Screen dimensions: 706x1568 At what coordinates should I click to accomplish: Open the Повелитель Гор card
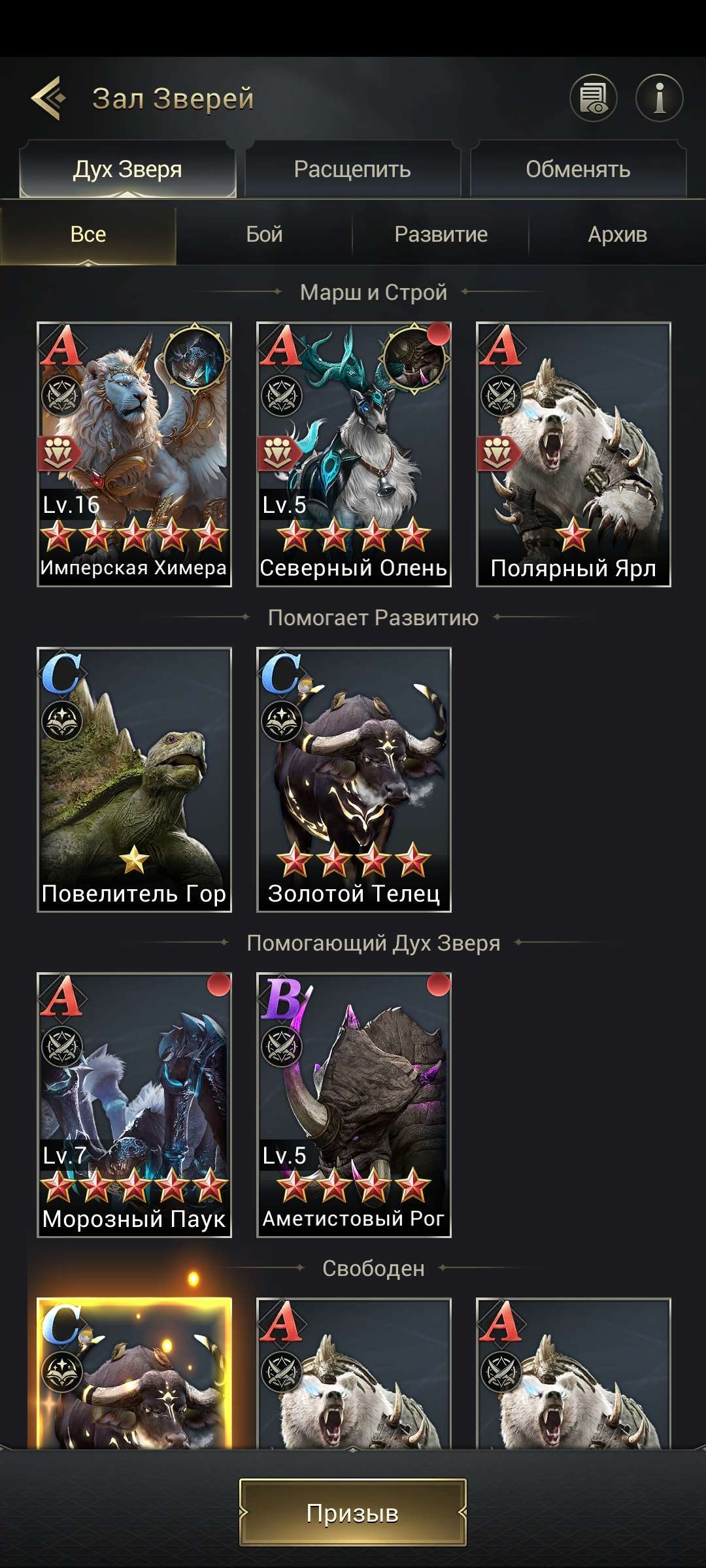click(134, 779)
